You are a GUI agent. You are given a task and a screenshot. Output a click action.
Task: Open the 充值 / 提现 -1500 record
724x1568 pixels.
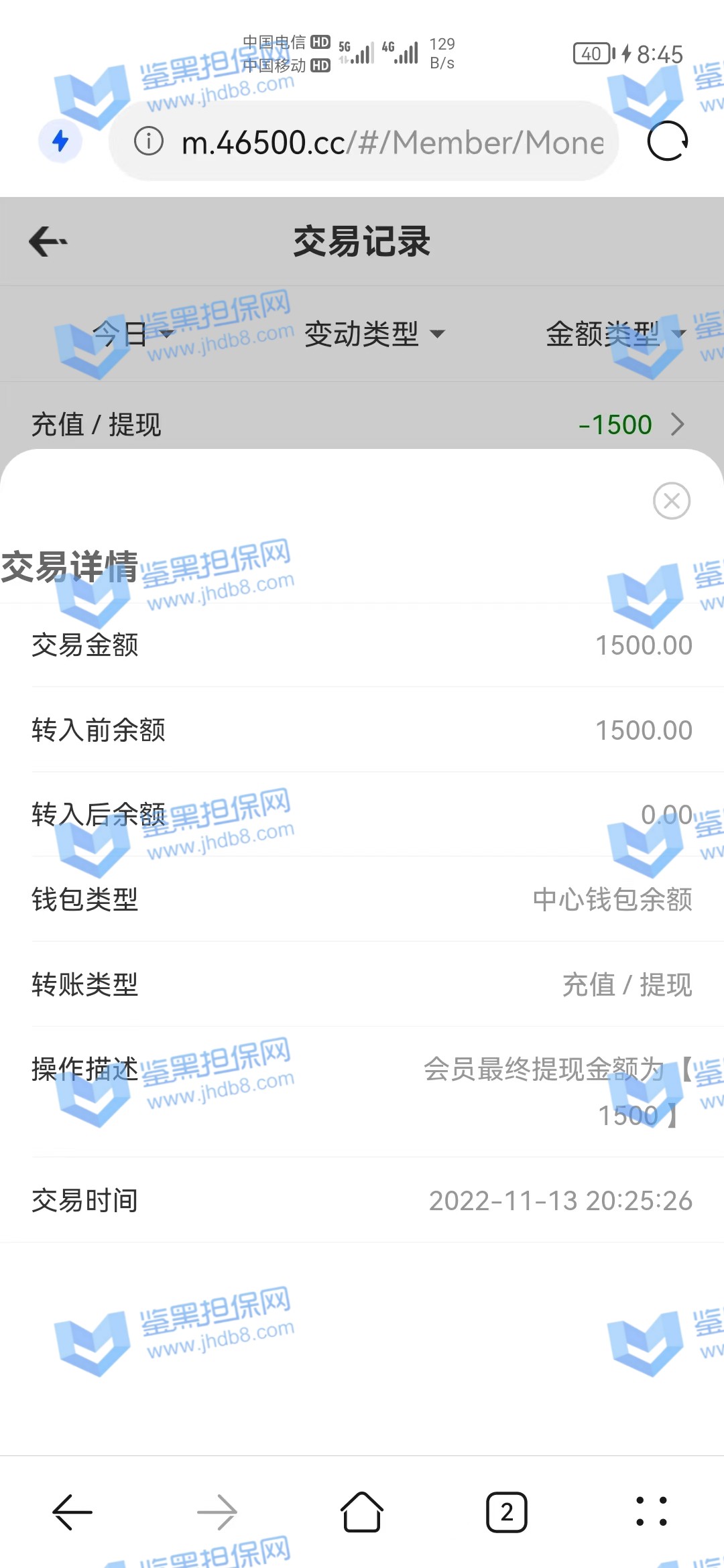click(362, 424)
